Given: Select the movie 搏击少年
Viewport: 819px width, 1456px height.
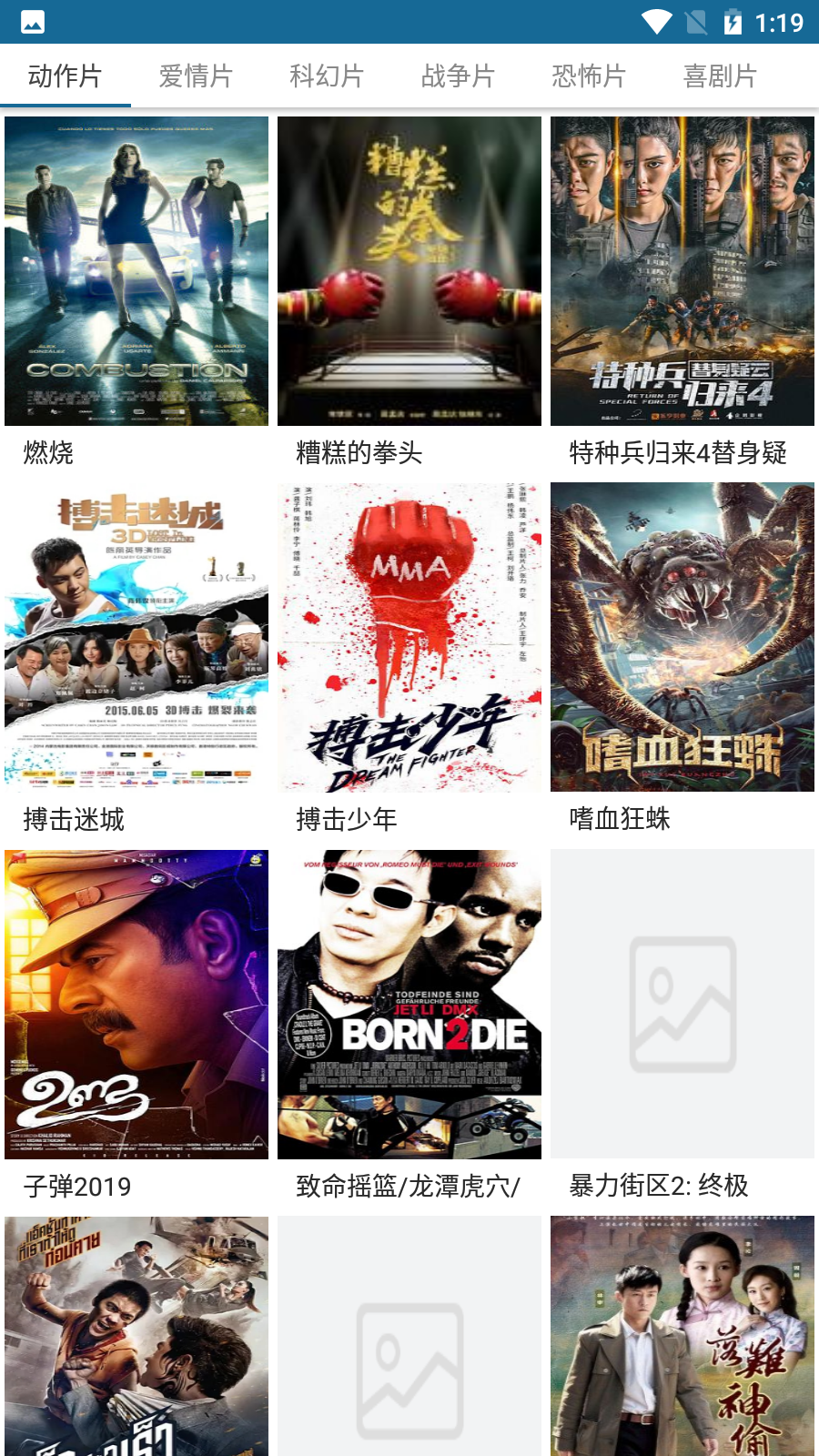Looking at the screenshot, I should (409, 637).
